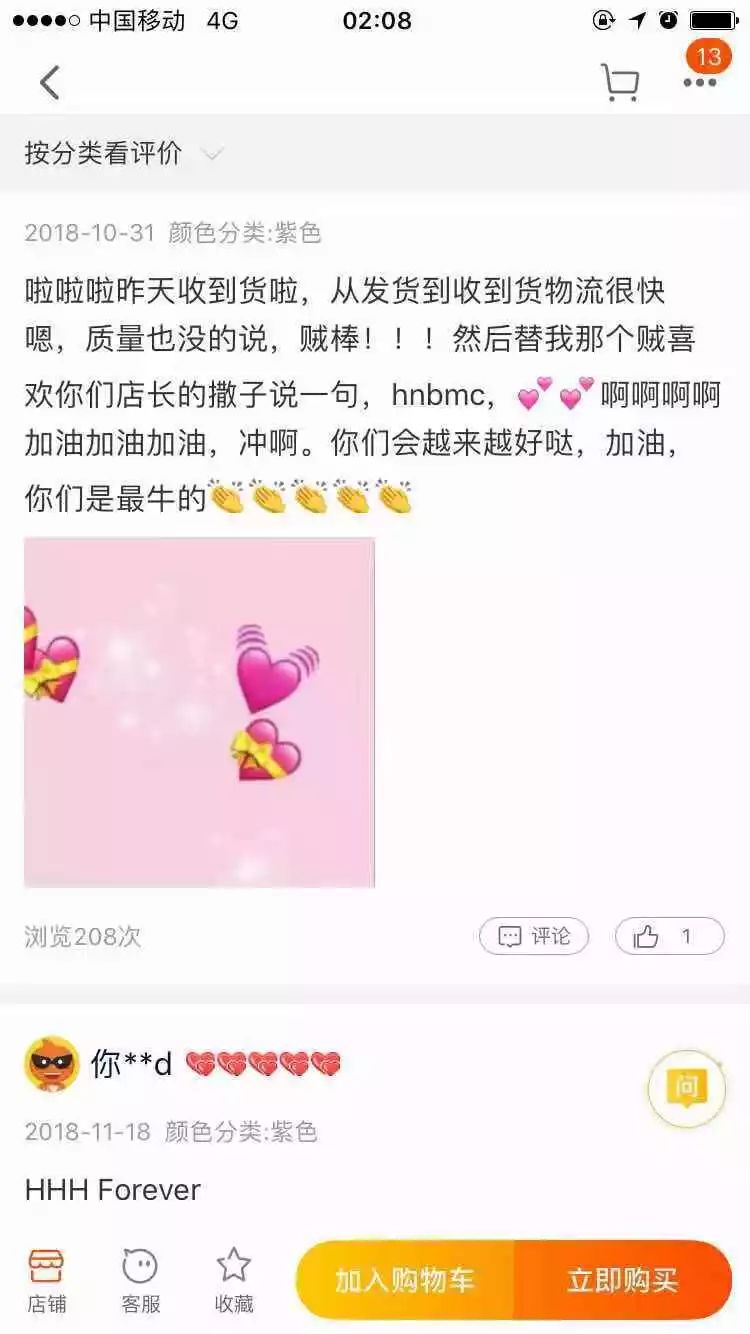This screenshot has width=750, height=1334.
Task: Open the shopping cart icon
Action: [621, 81]
